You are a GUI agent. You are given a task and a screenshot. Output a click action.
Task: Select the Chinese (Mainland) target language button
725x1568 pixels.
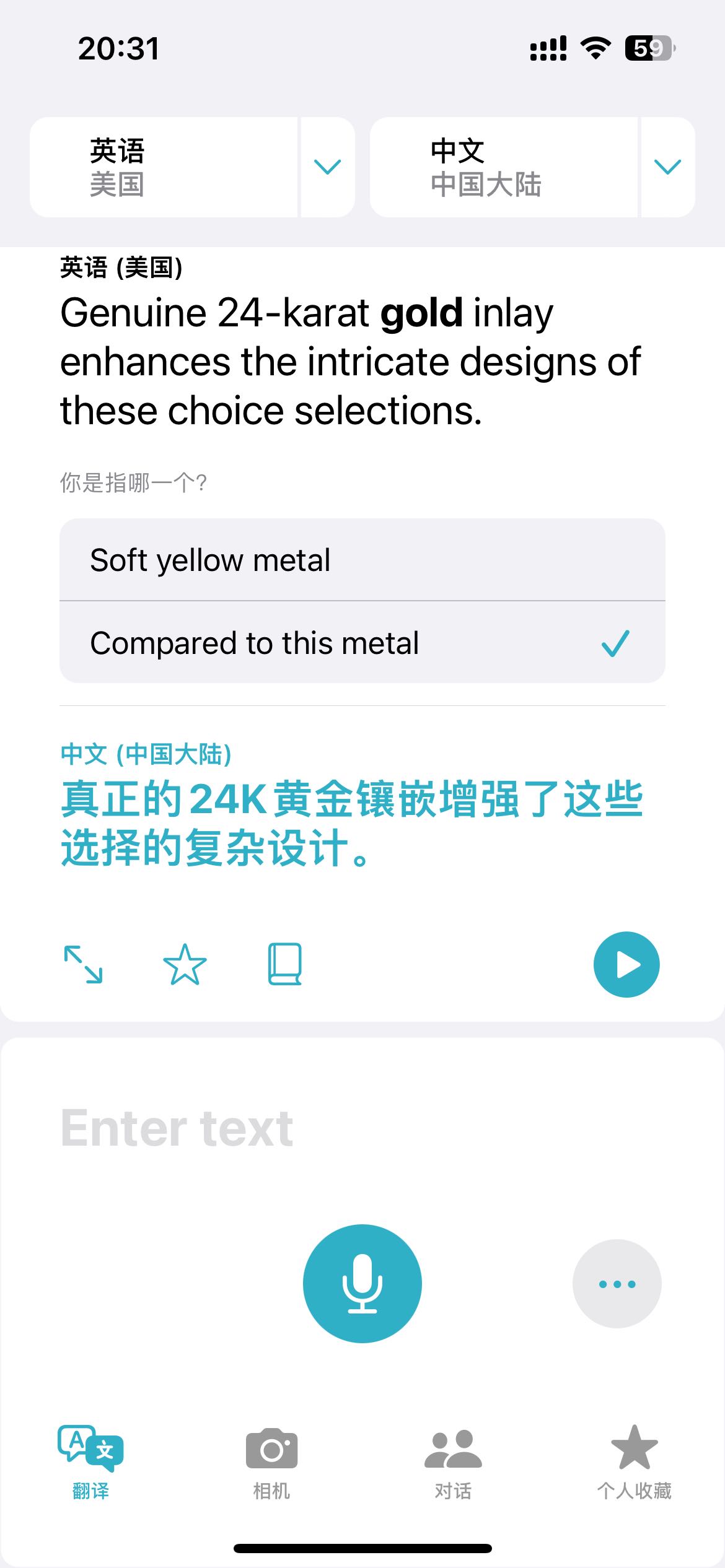pos(503,167)
